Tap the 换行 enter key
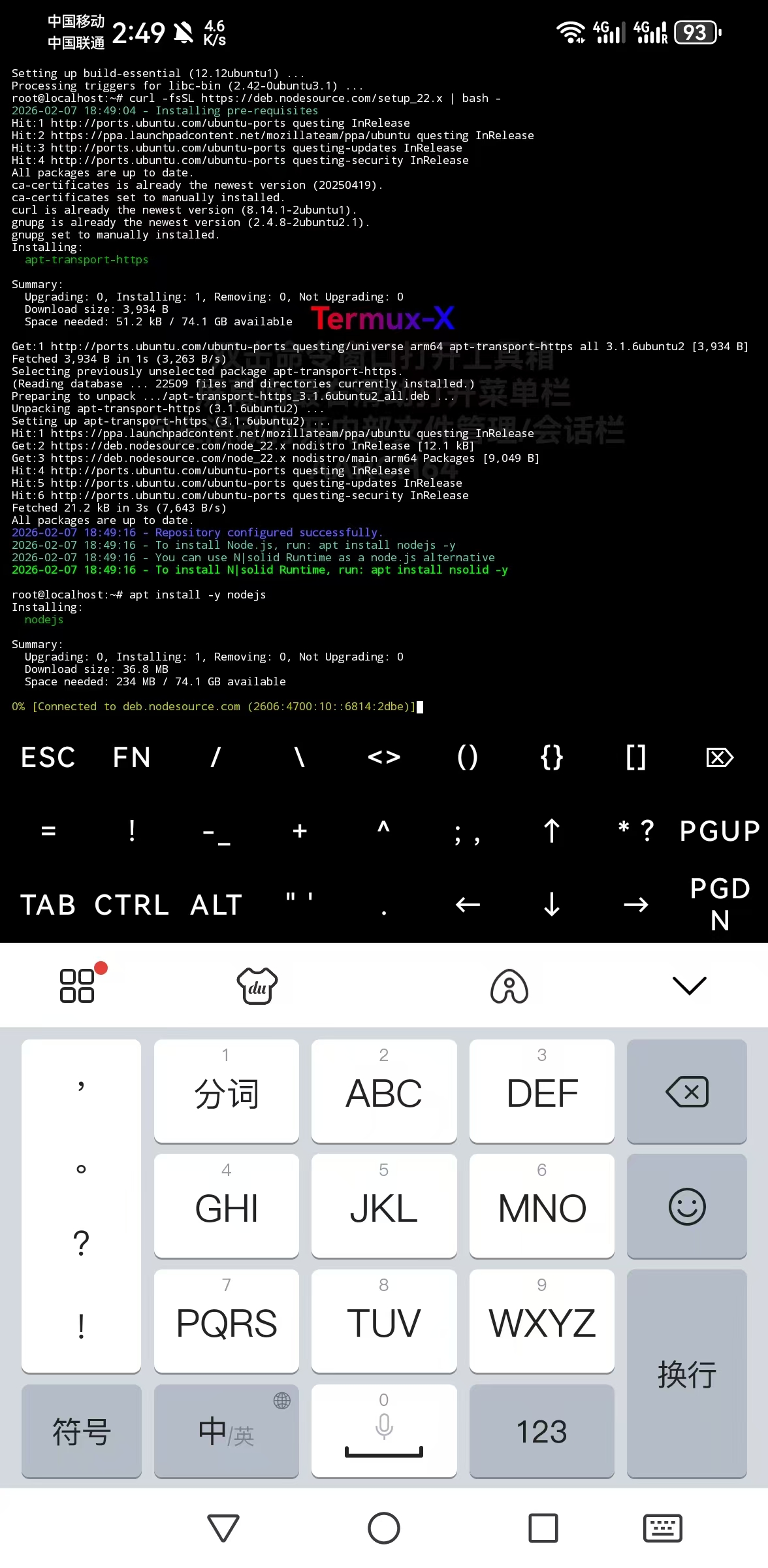768x1568 pixels. click(686, 1373)
